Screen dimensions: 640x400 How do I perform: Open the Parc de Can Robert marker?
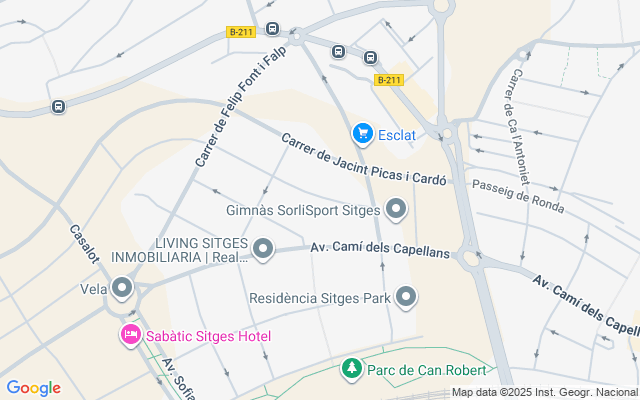tap(352, 370)
